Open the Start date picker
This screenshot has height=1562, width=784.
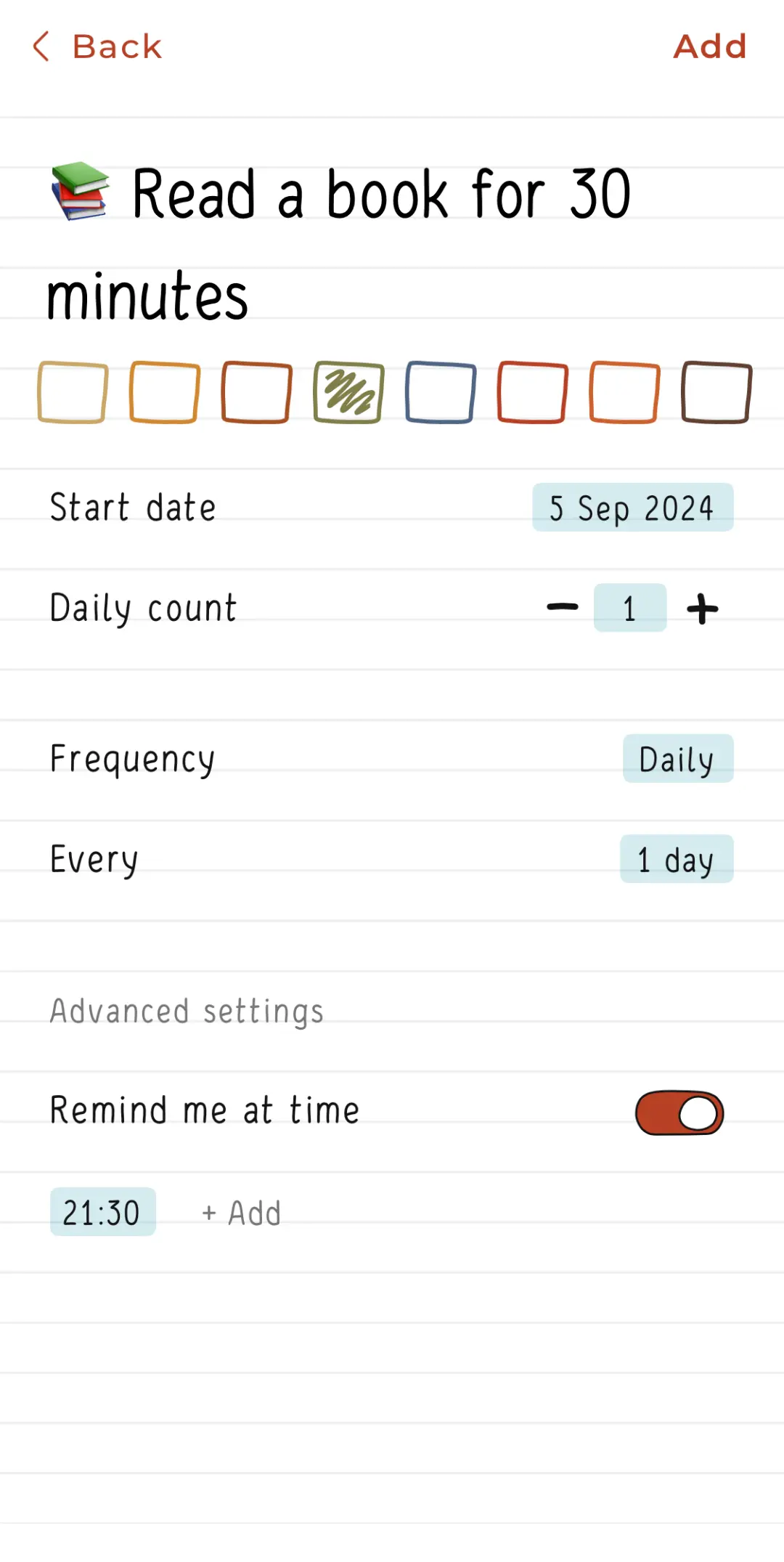coord(632,508)
